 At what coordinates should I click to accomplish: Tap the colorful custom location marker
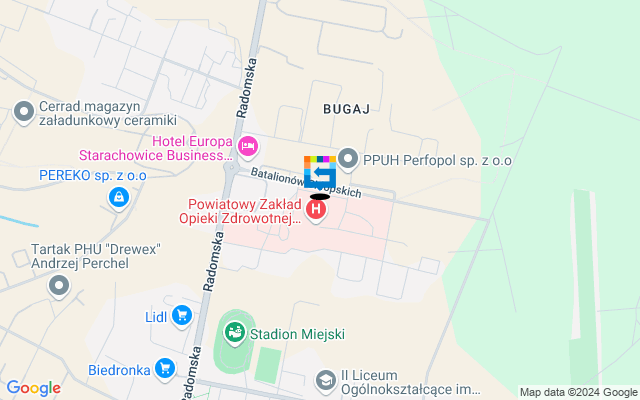320,173
